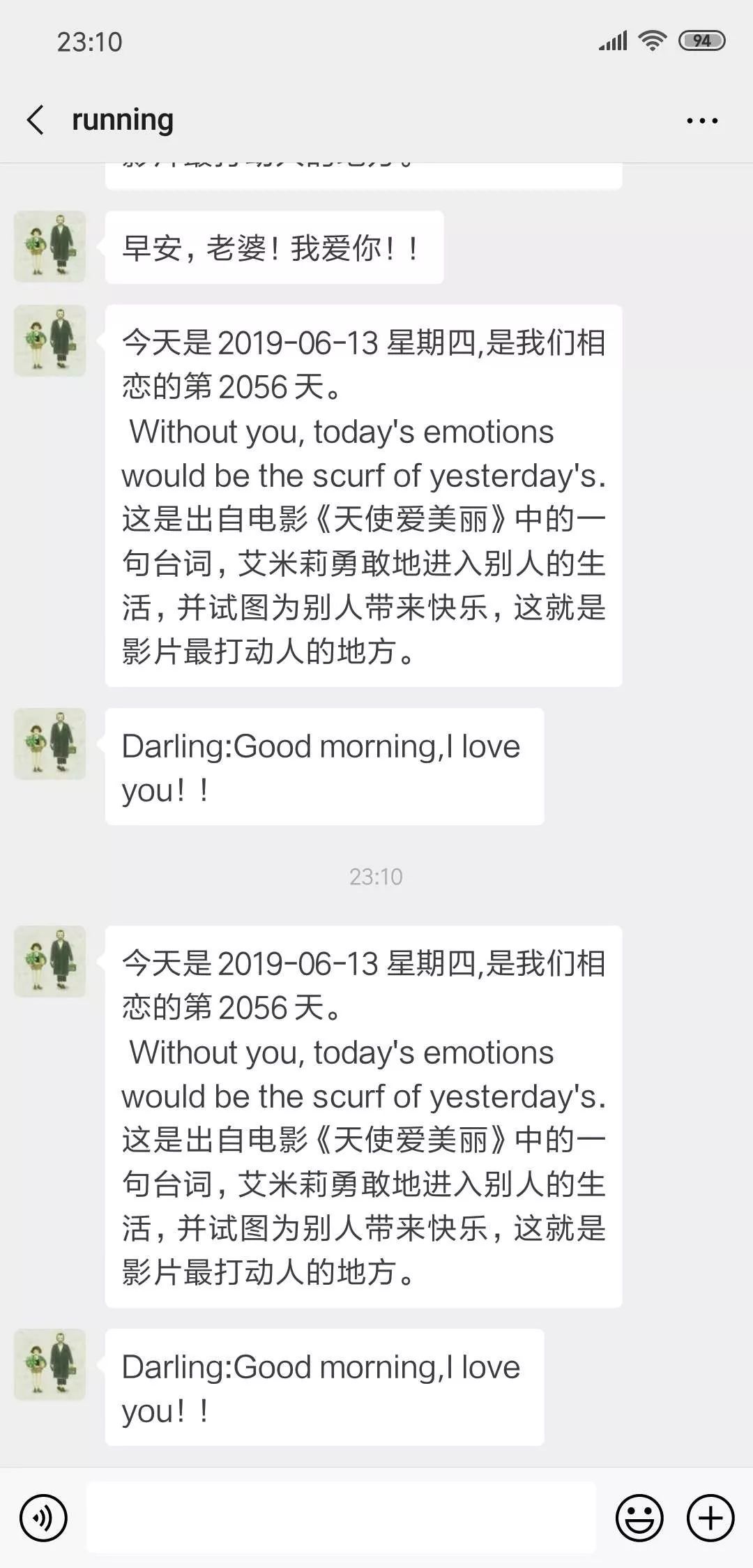The height and width of the screenshot is (1568, 753).
Task: Open the chat info overflow menu
Action: pyautogui.click(x=701, y=121)
